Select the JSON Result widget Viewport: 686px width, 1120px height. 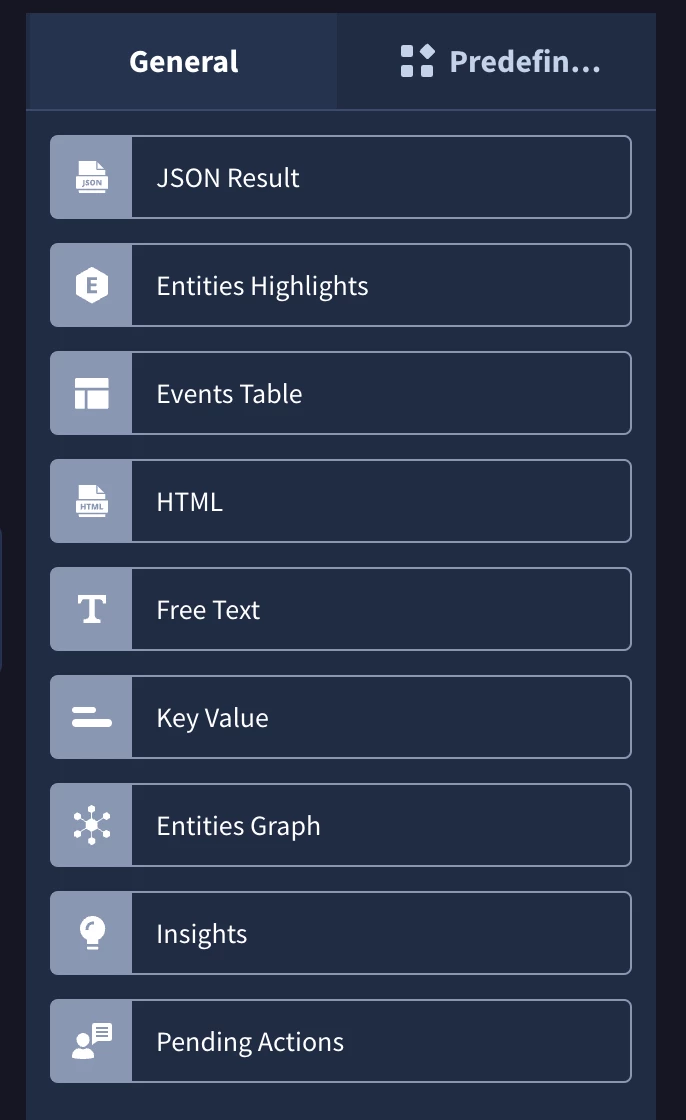(x=341, y=177)
